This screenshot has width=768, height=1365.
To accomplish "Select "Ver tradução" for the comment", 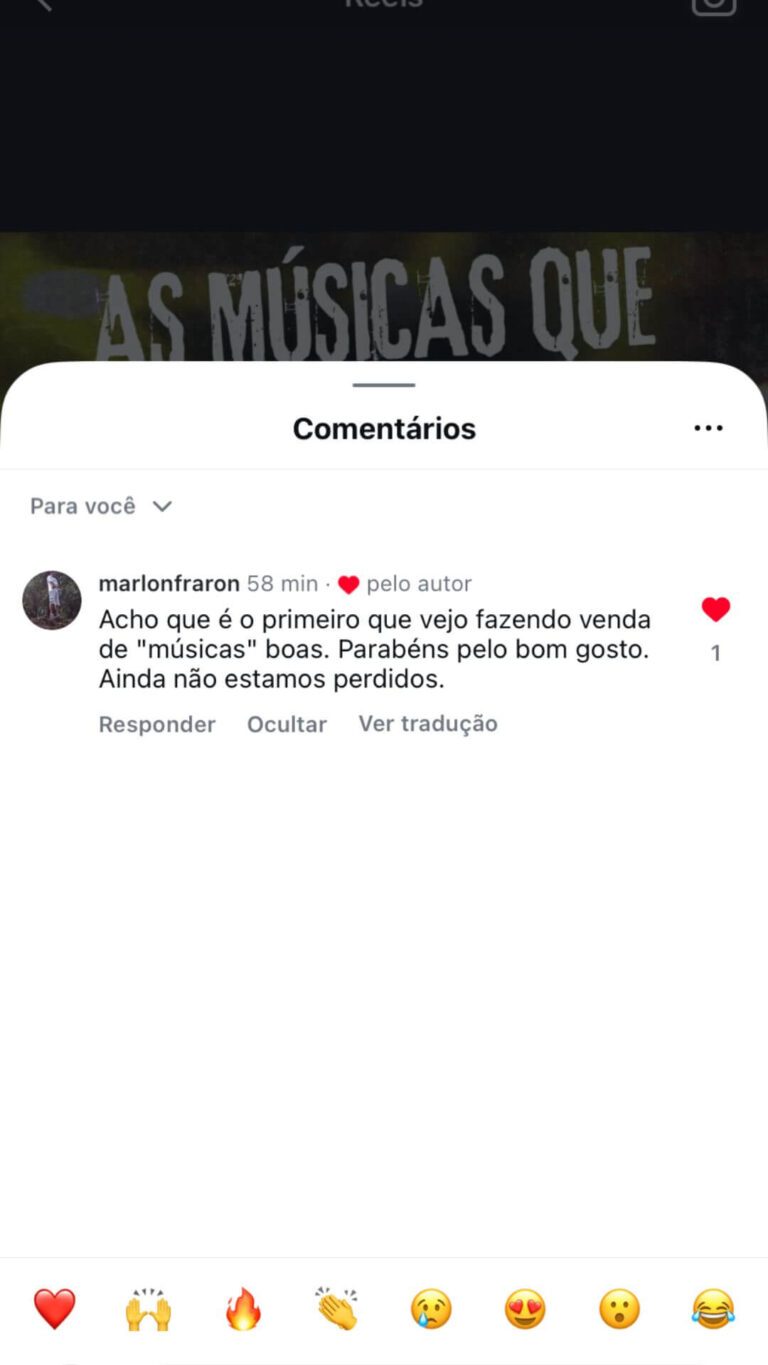I will coord(428,724).
